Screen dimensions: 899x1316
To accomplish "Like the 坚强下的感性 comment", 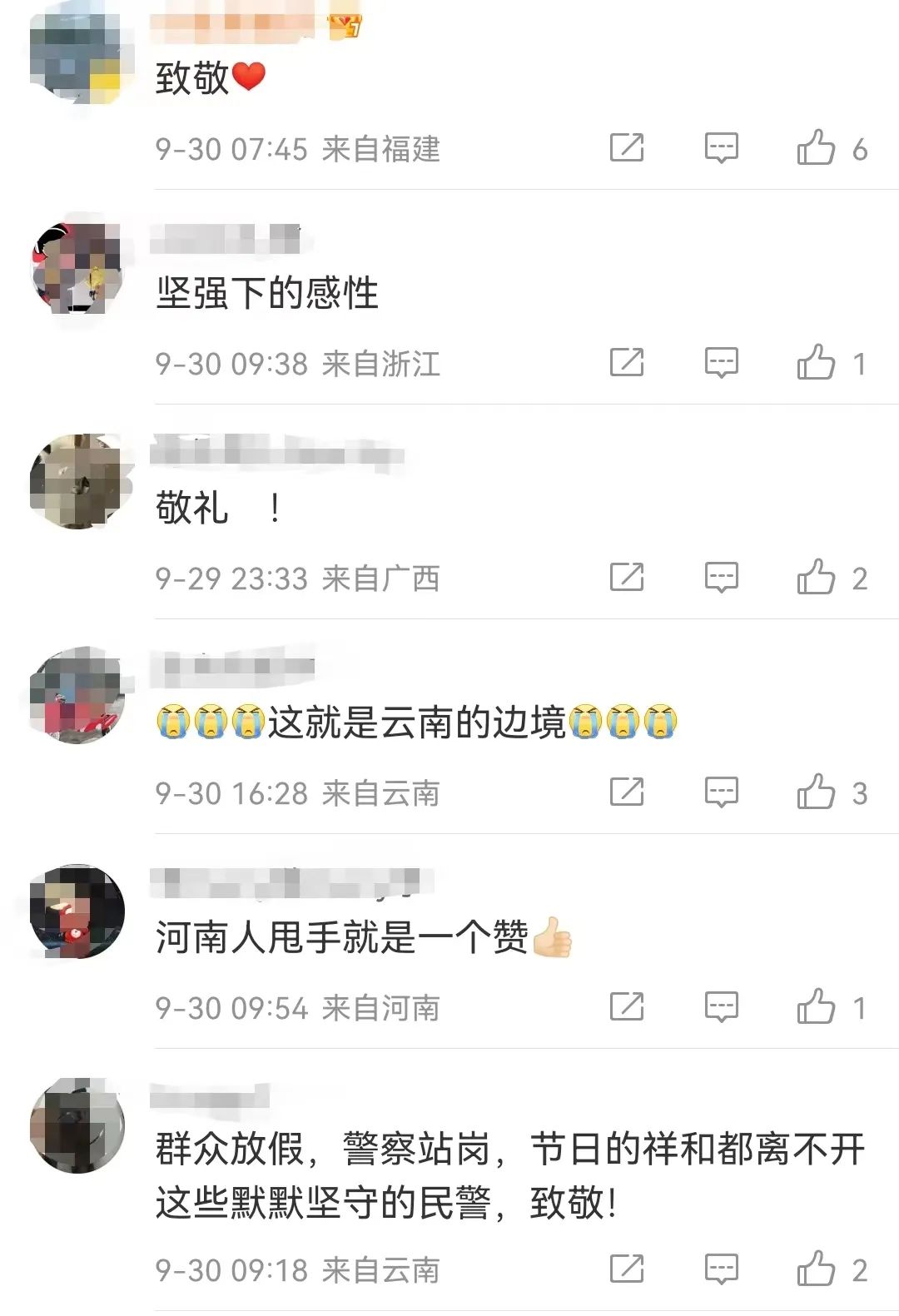I will 816,363.
